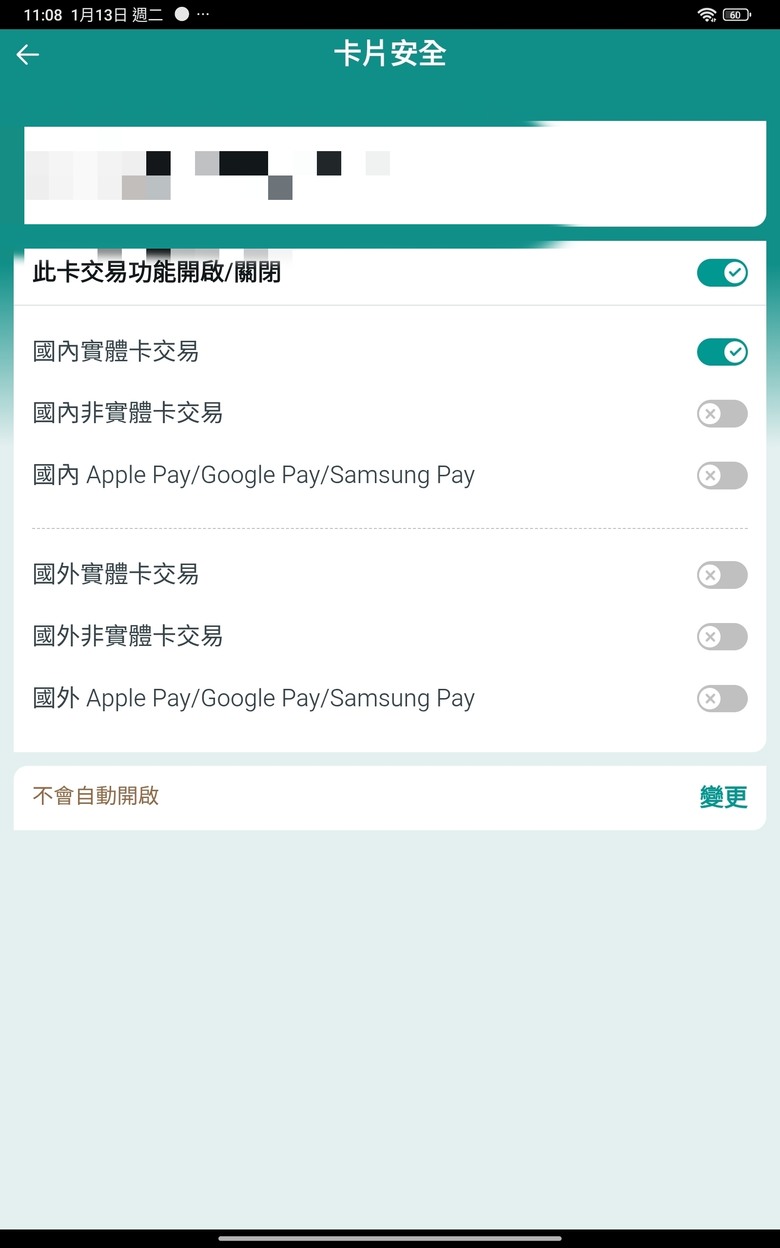
Task: Tap 變更 to change auto-enable setting
Action: 724,797
